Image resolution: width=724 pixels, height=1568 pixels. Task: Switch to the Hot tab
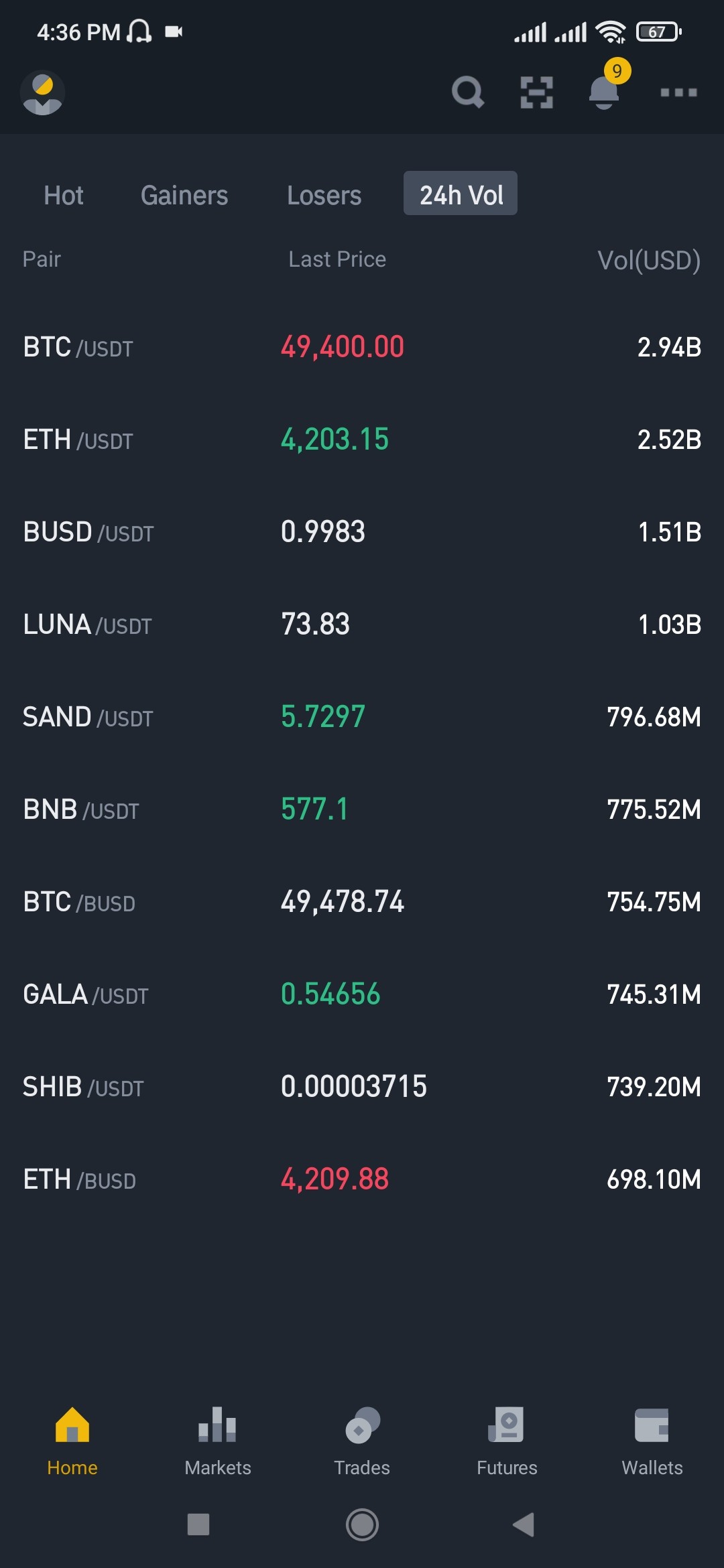[x=64, y=195]
